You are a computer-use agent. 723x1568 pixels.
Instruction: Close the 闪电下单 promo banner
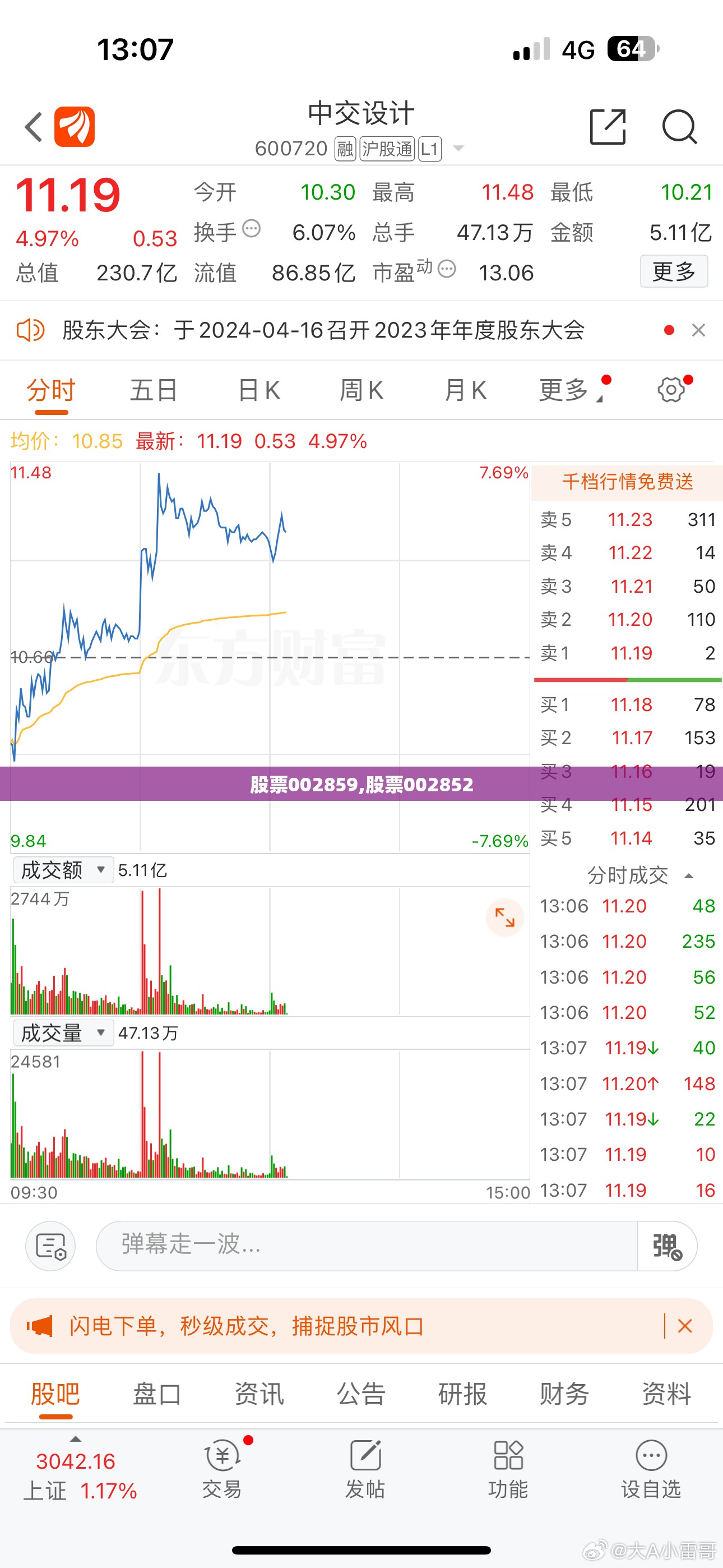pos(685,1326)
